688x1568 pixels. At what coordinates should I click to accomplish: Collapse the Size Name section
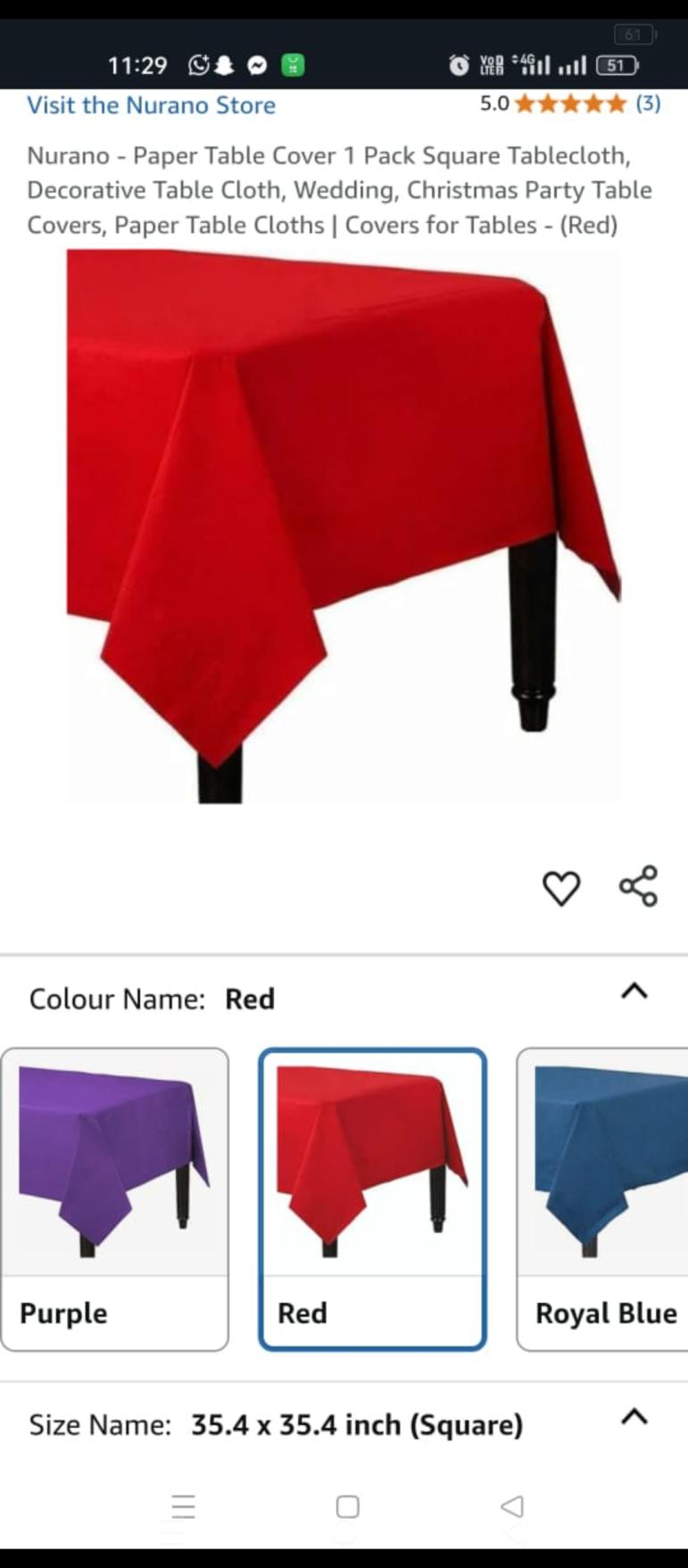[634, 1417]
